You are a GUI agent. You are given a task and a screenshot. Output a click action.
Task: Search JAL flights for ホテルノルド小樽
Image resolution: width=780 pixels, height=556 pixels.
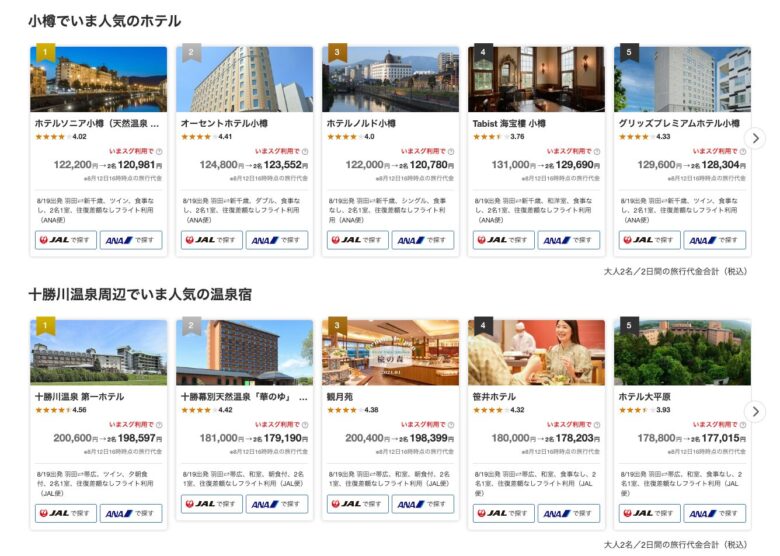[358, 240]
